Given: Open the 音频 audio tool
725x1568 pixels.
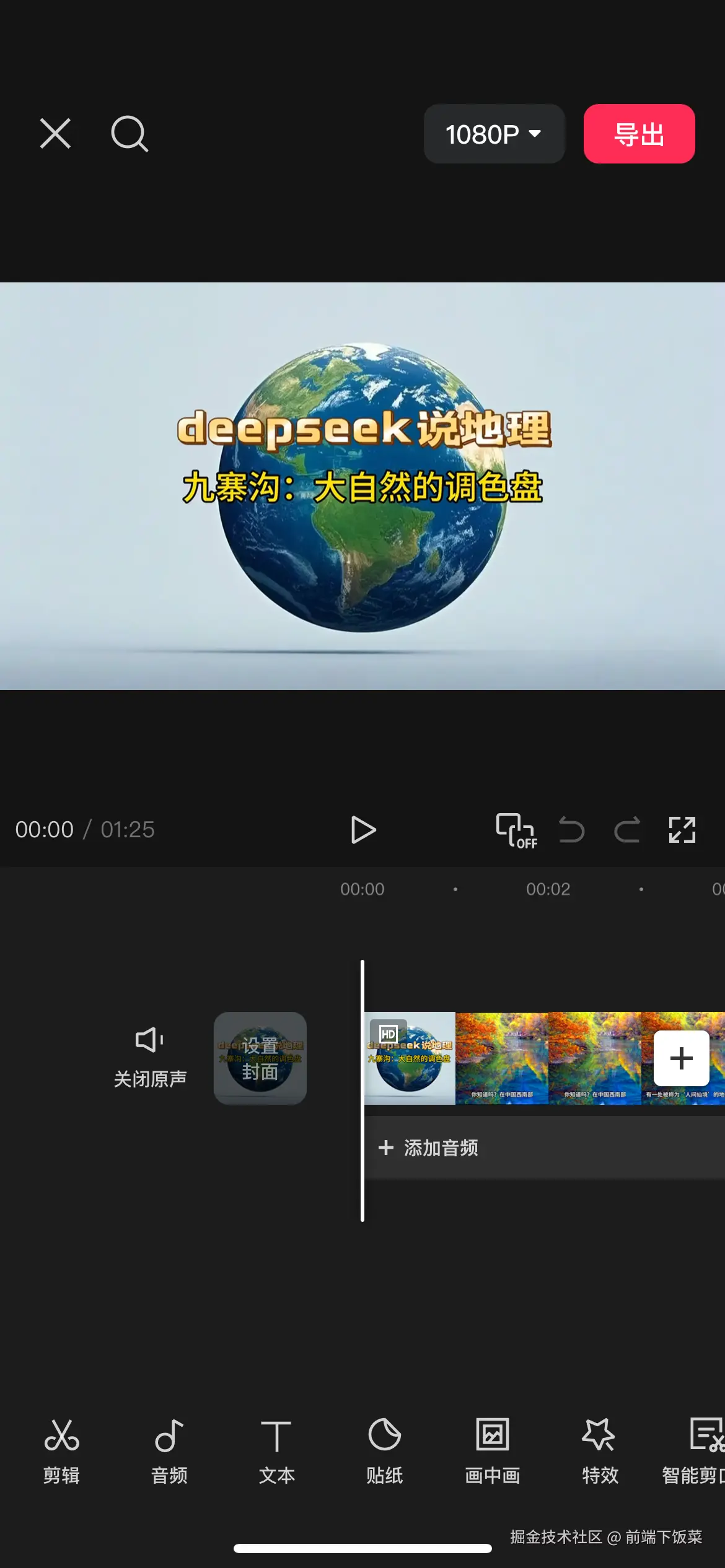Looking at the screenshot, I should (169, 1450).
